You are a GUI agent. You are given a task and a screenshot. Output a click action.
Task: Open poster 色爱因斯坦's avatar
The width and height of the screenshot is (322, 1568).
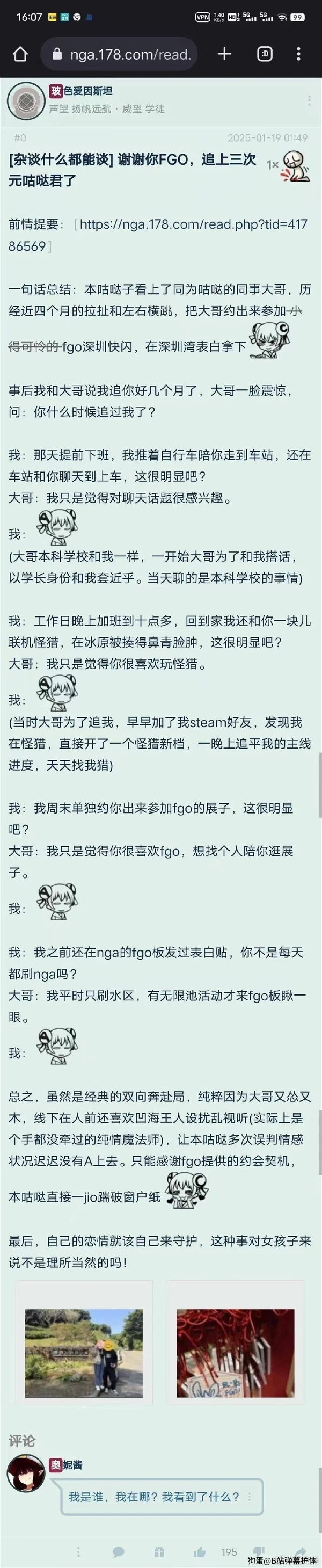[26, 100]
